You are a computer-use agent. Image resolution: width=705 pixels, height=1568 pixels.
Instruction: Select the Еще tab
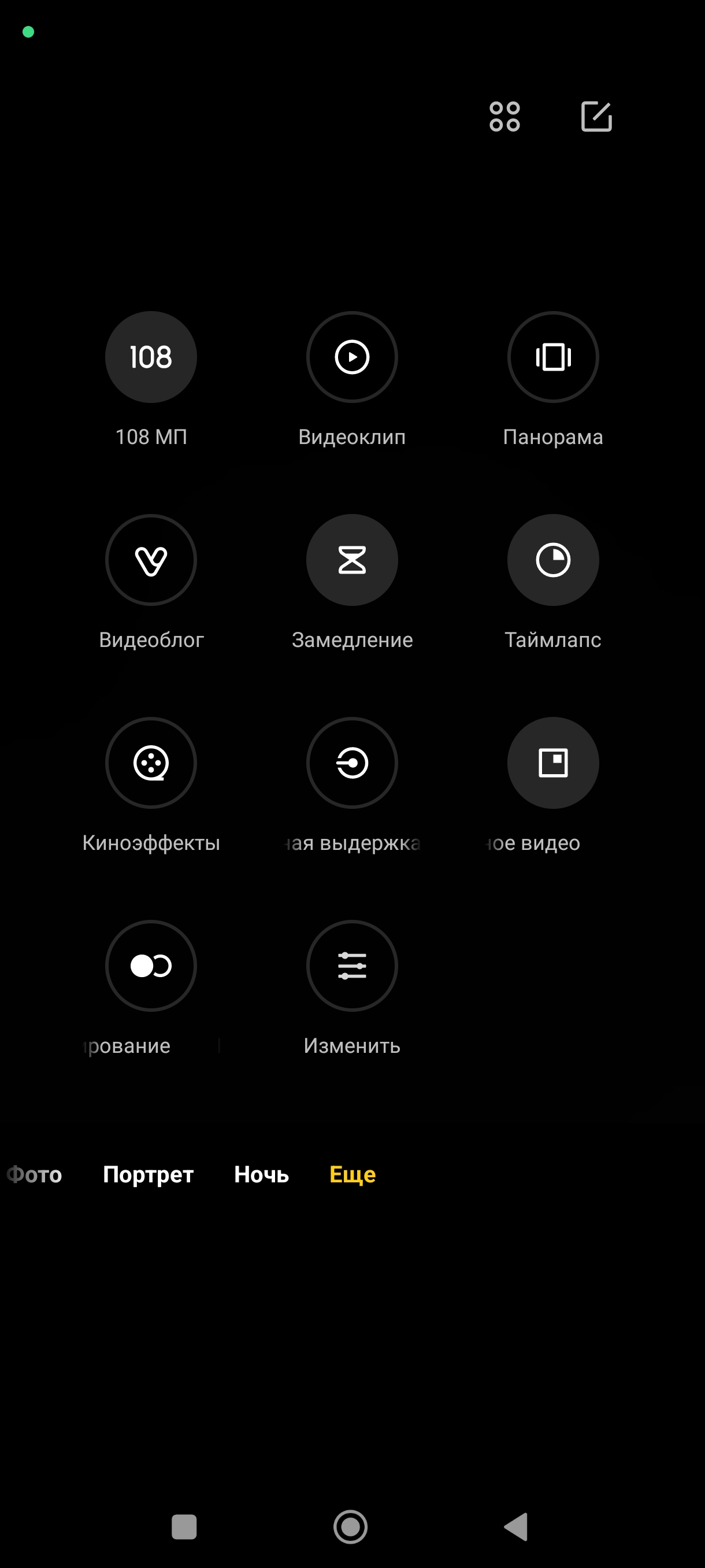pos(352,1174)
